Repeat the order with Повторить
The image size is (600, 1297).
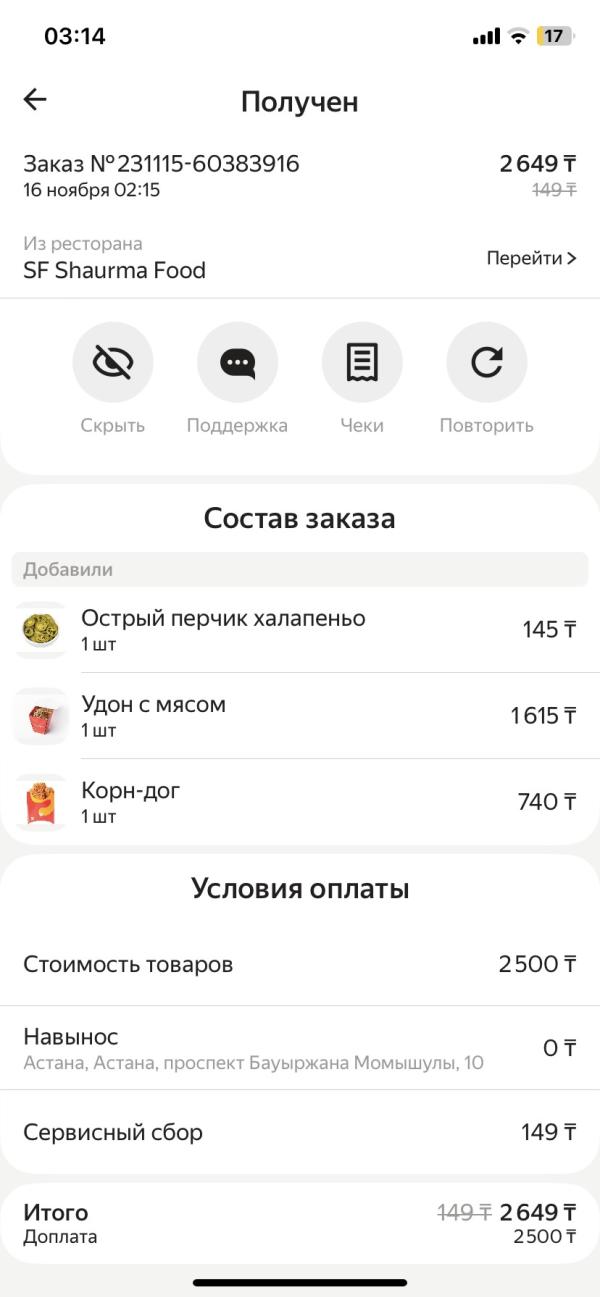pos(486,362)
